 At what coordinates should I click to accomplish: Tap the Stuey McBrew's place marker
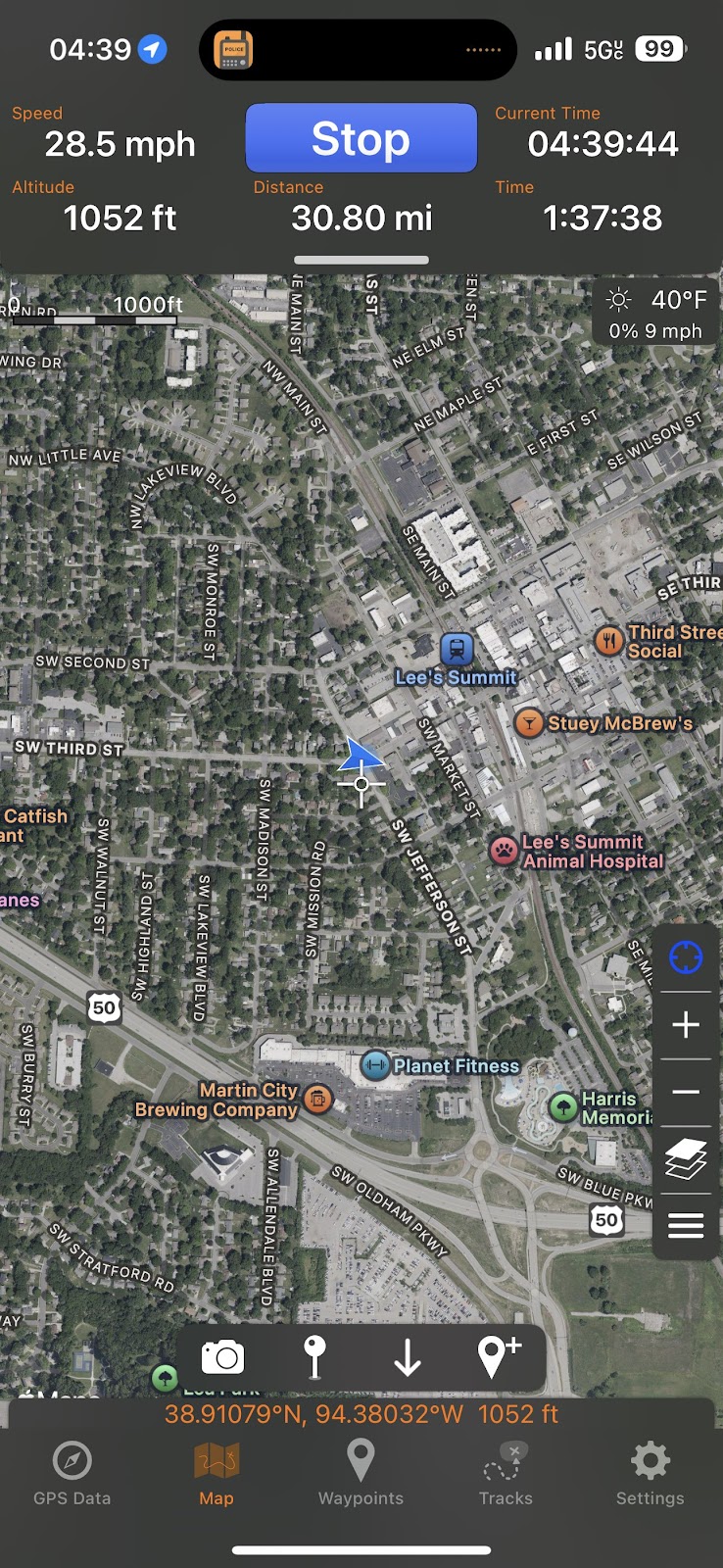click(529, 723)
